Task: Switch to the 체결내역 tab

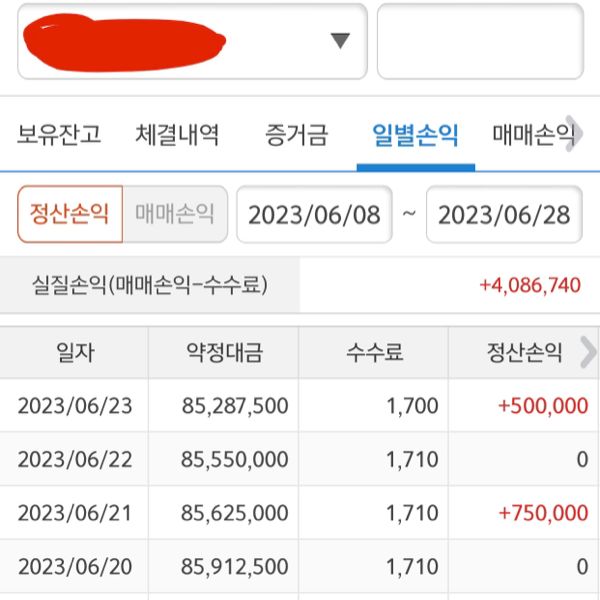Action: coord(177,134)
